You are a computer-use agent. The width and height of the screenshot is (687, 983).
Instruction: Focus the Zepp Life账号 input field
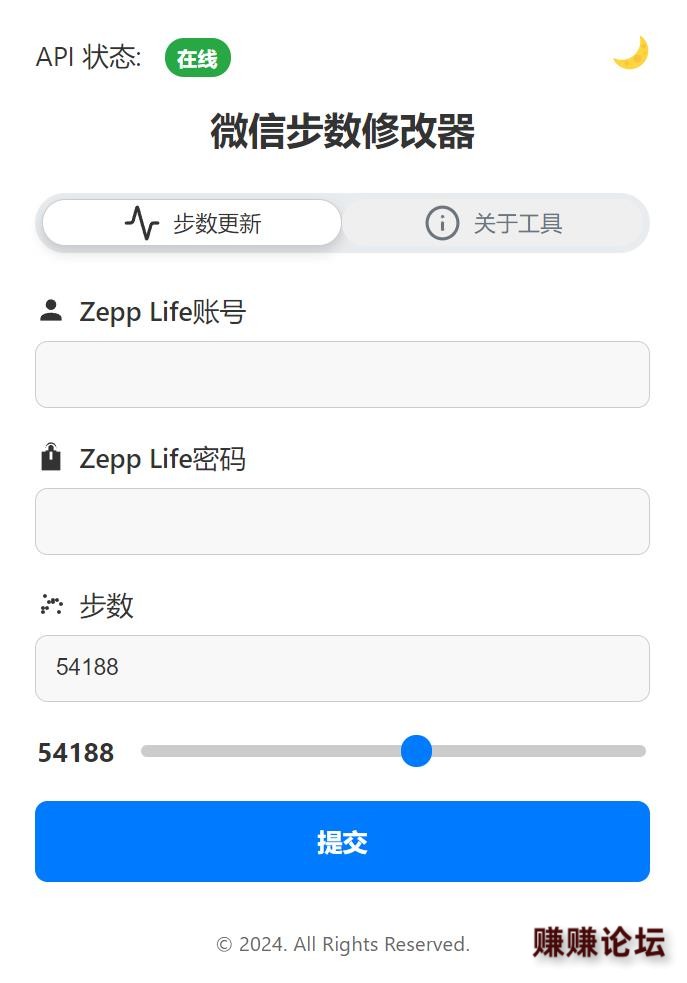342,374
